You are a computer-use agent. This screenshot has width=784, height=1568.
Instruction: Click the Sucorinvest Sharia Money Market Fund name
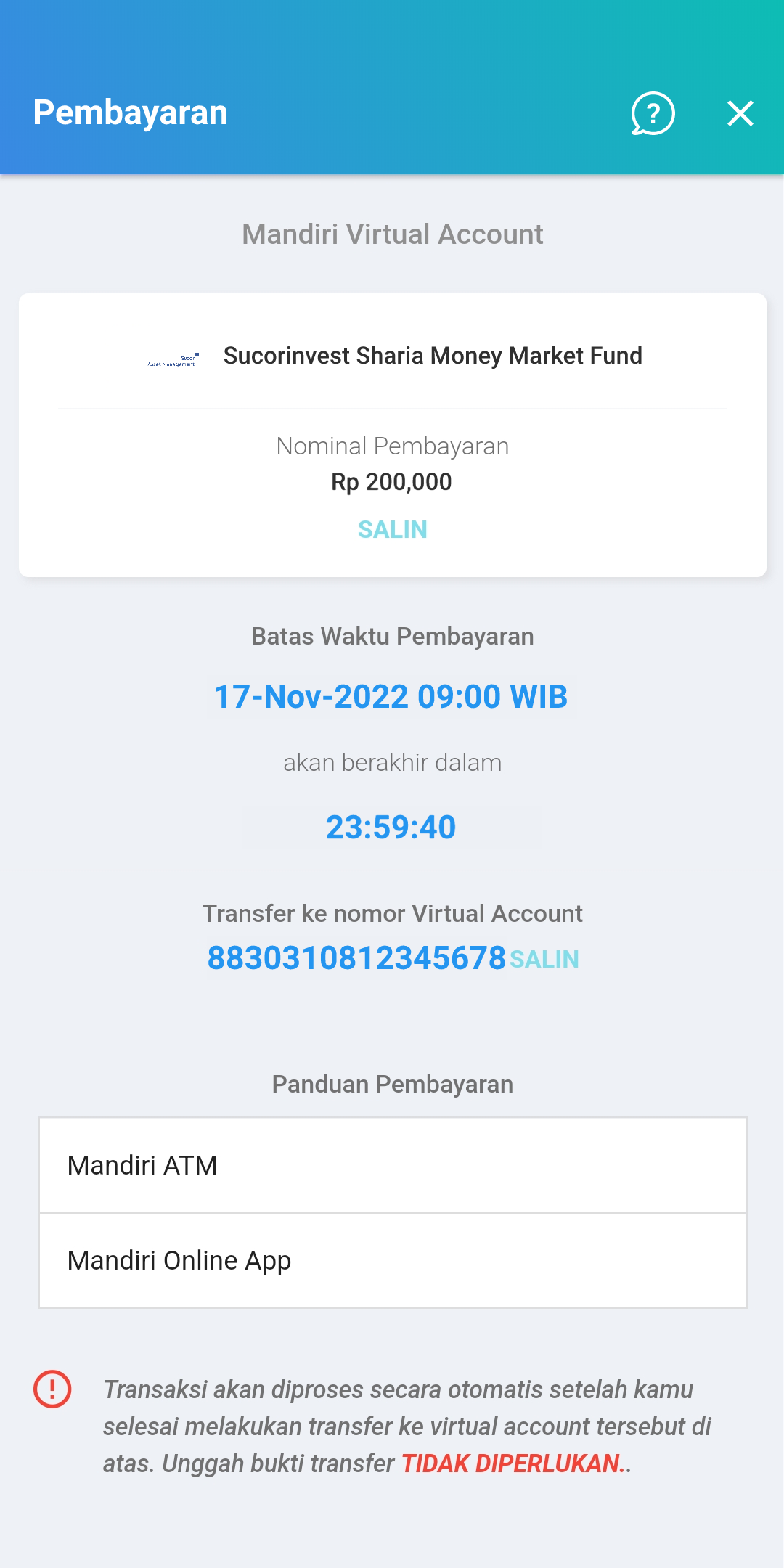click(433, 356)
